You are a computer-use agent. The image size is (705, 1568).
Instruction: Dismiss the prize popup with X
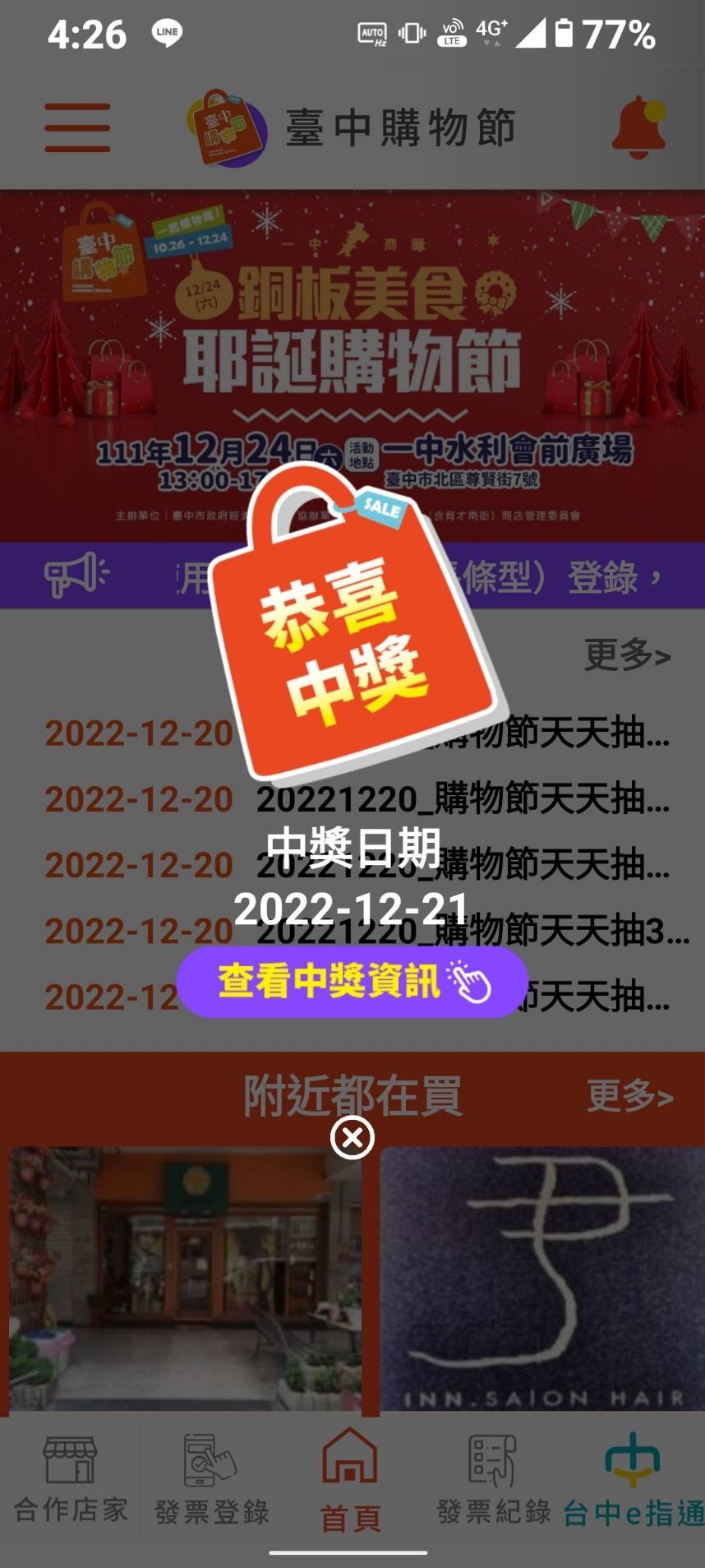(352, 1138)
